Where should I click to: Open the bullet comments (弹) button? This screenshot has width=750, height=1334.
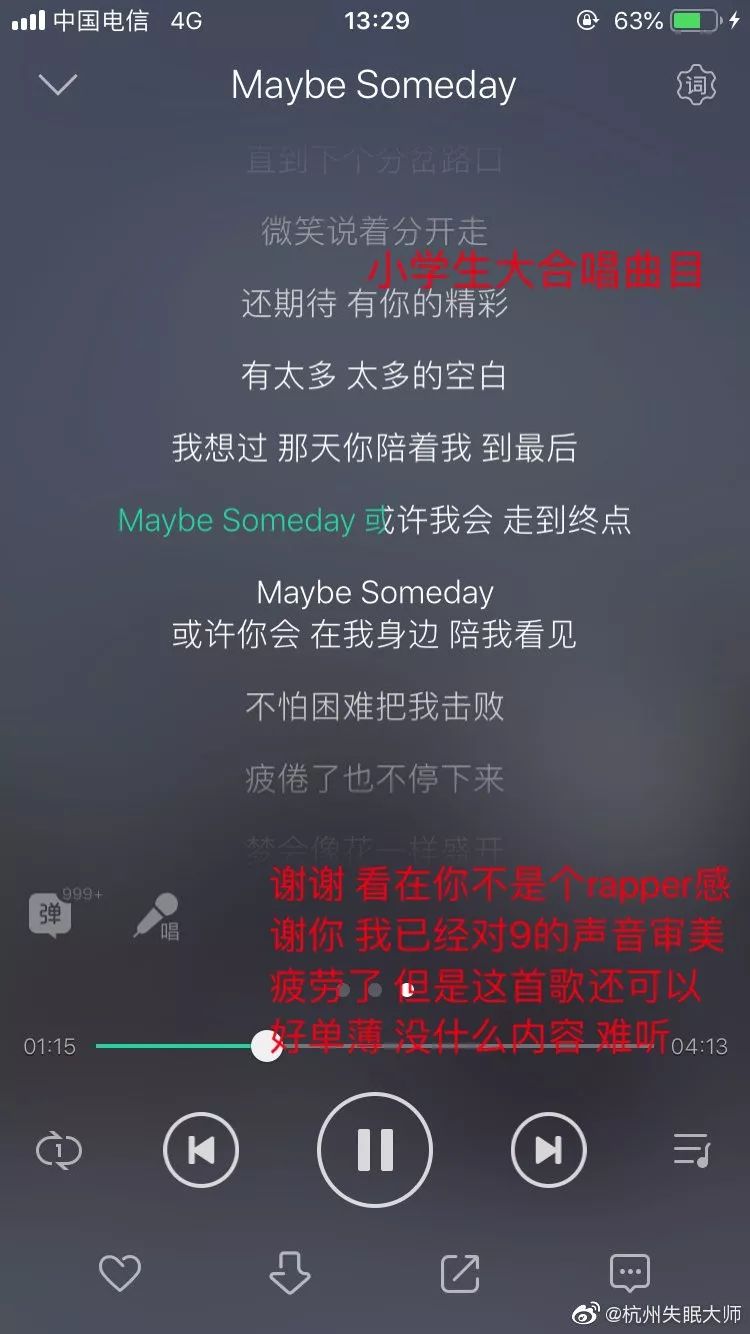pyautogui.click(x=52, y=913)
